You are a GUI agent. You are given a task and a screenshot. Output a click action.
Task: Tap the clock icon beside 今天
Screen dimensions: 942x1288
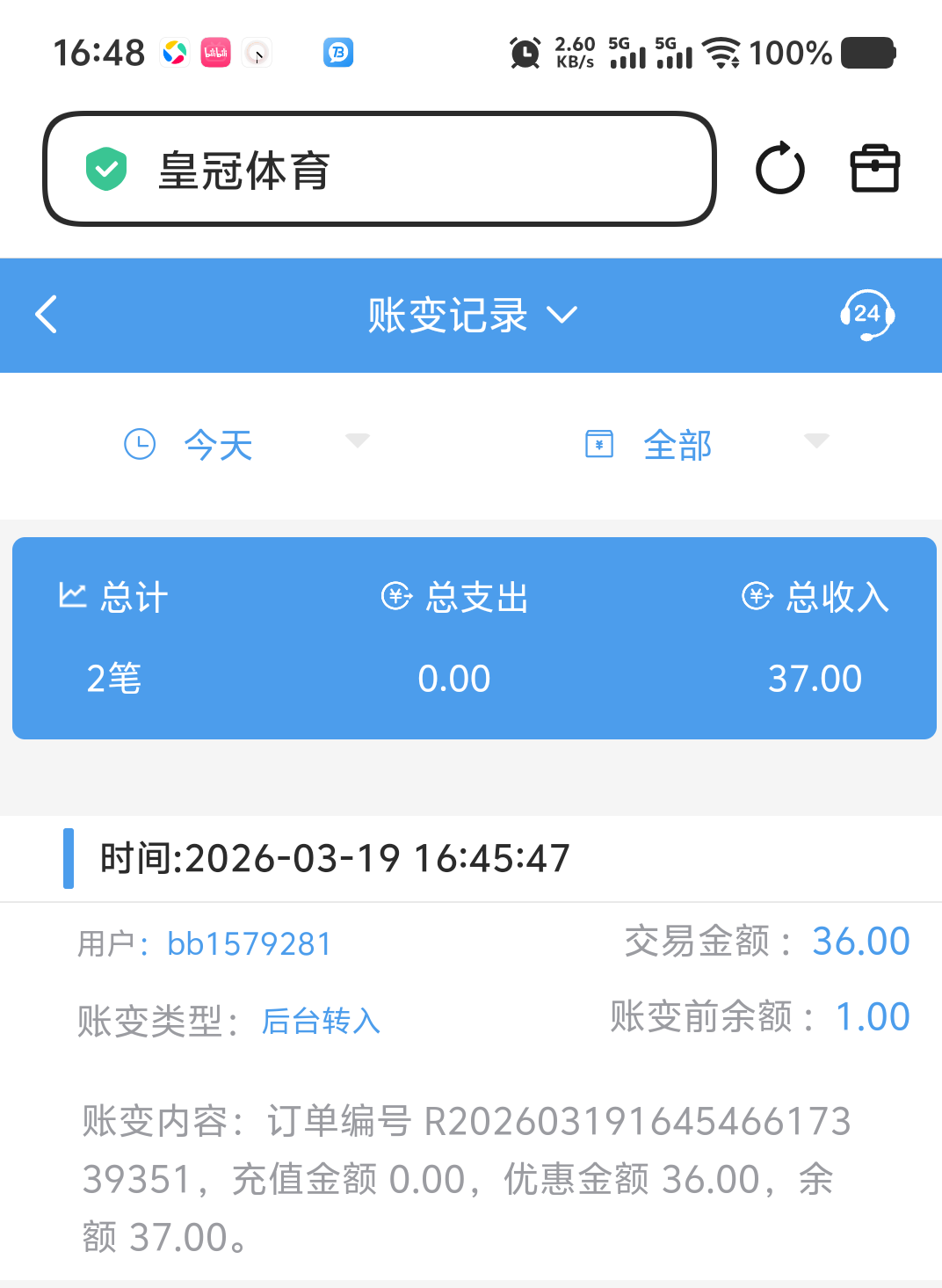point(140,445)
